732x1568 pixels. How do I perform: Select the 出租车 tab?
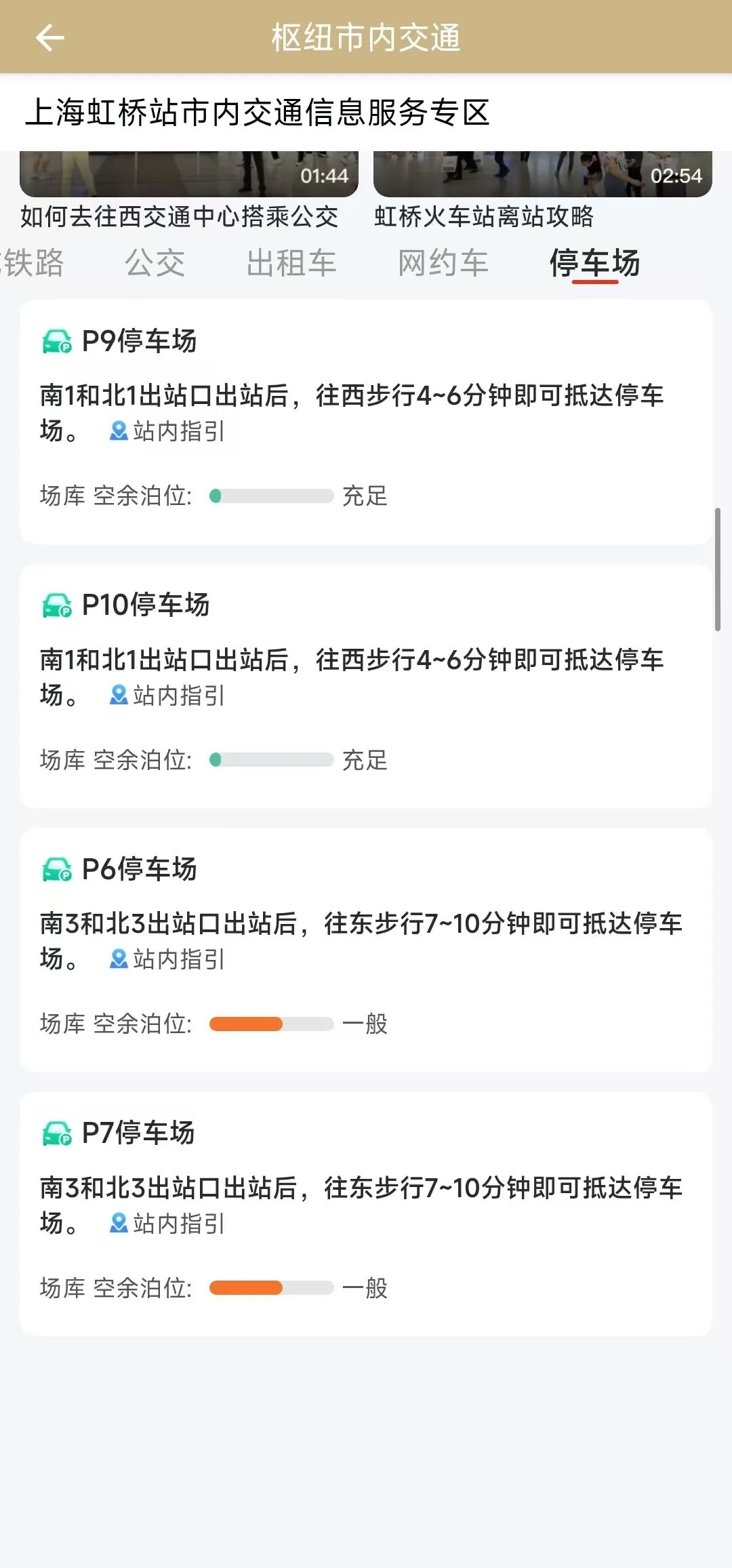point(291,263)
